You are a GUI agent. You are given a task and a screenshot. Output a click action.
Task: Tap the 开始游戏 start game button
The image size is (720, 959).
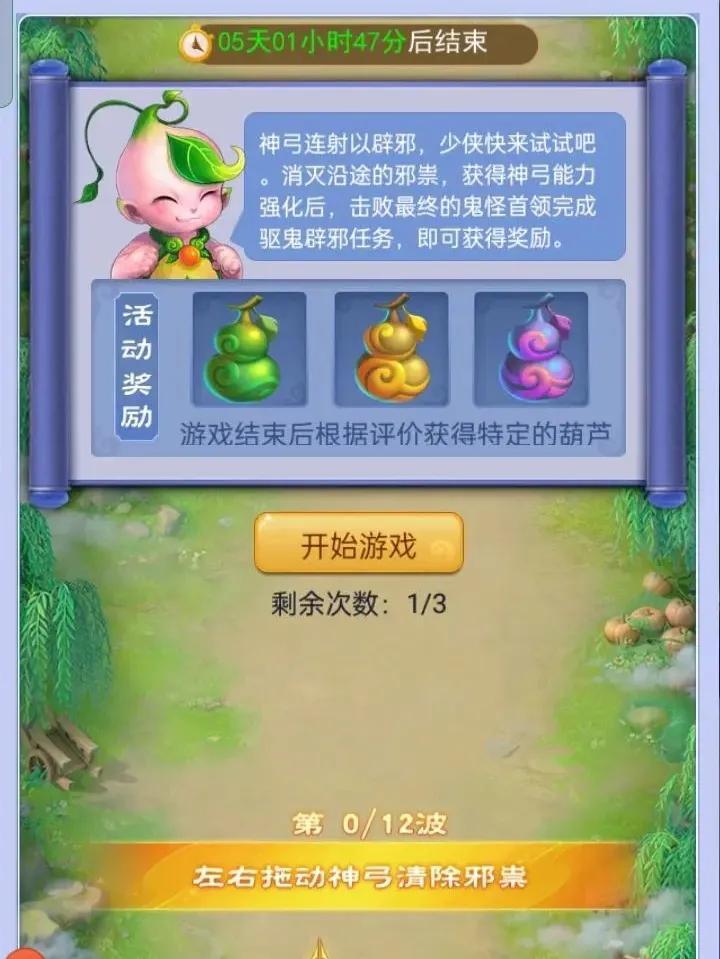pyautogui.click(x=358, y=544)
